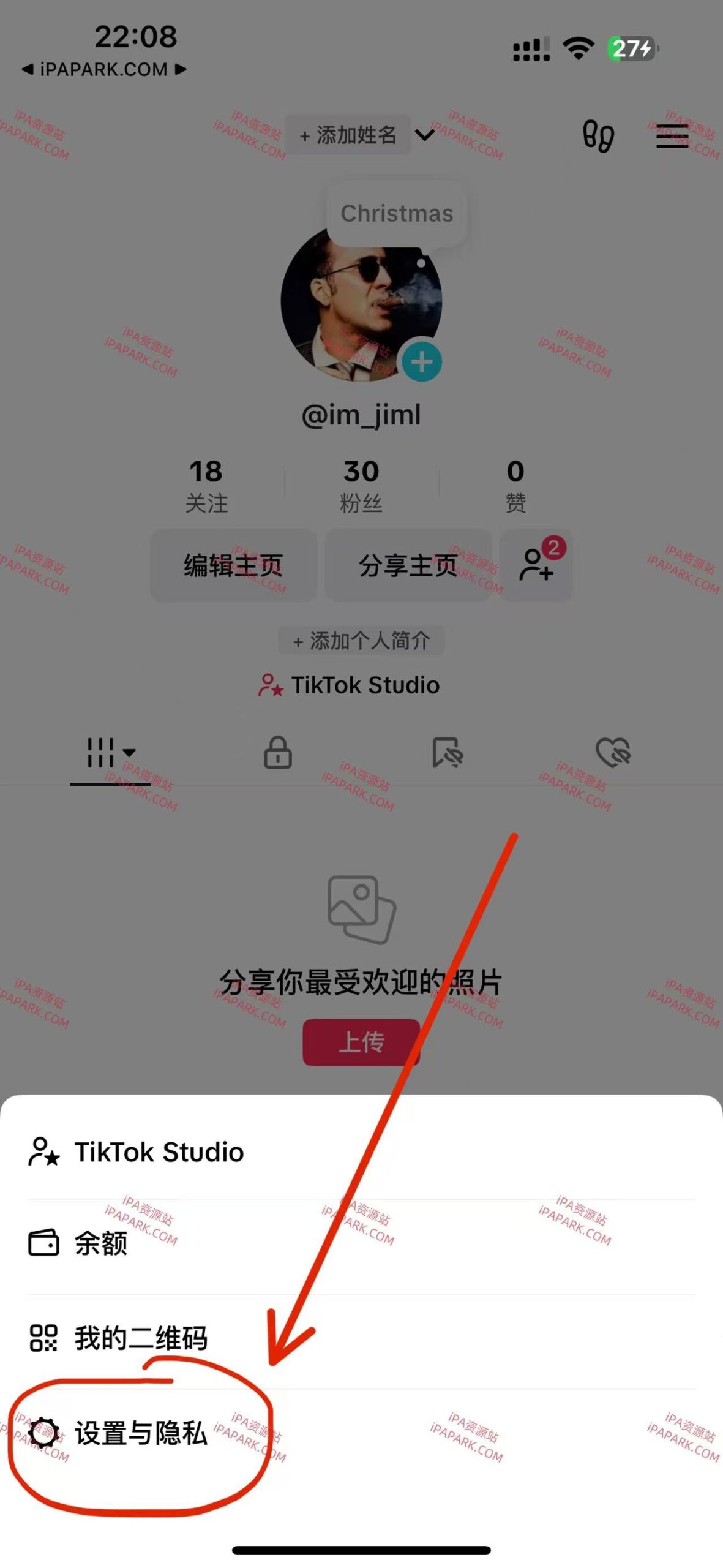The height and width of the screenshot is (1568, 723).
Task: Click the 编辑主页 edit profile button
Action: [233, 565]
